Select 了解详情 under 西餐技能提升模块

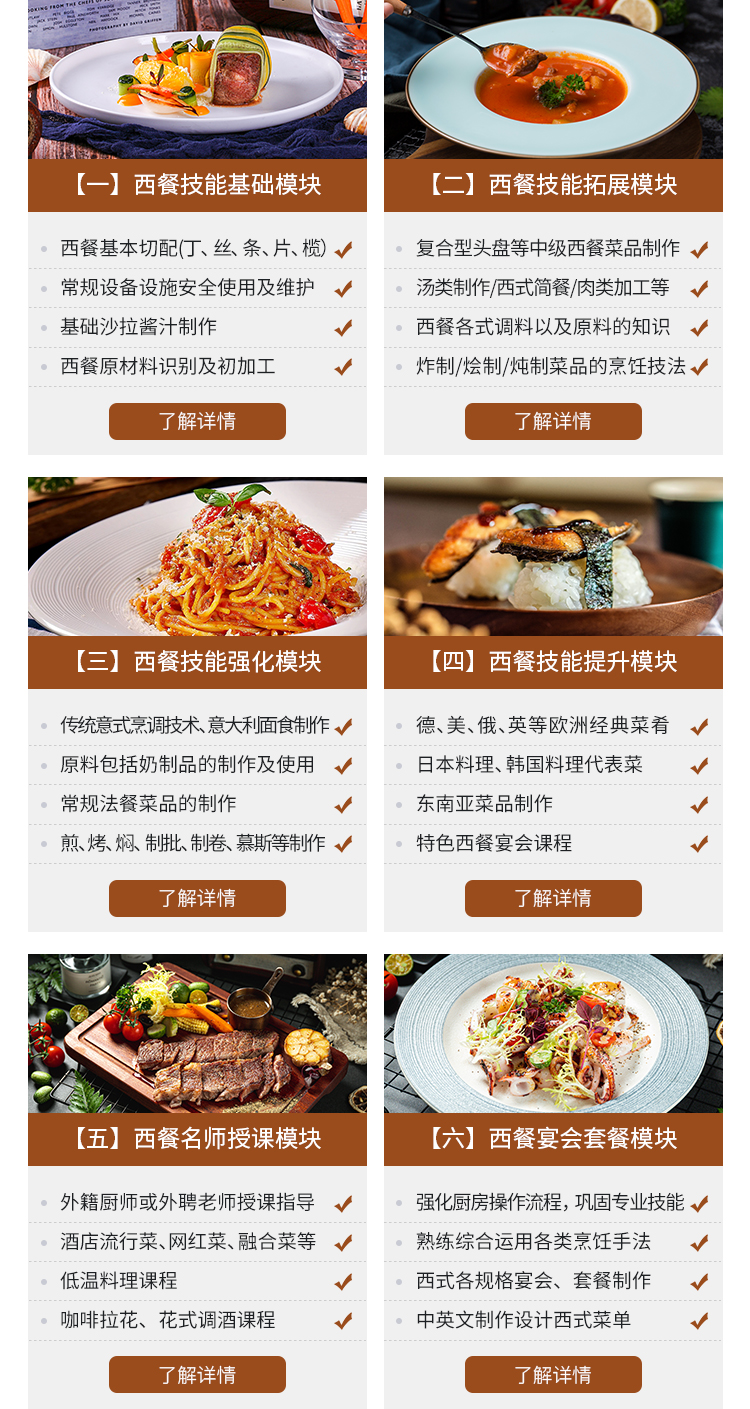tap(553, 898)
